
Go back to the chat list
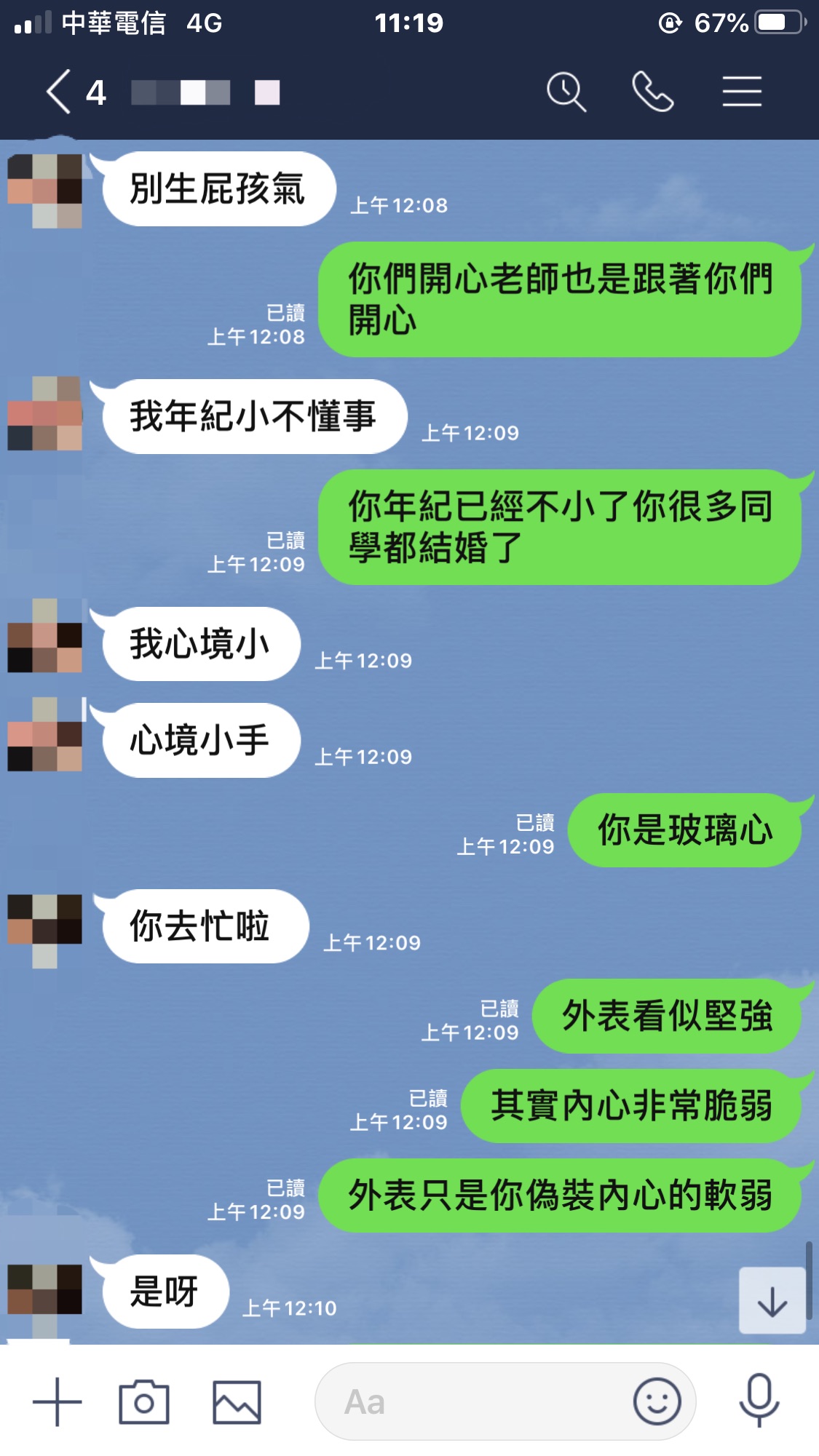(x=60, y=92)
